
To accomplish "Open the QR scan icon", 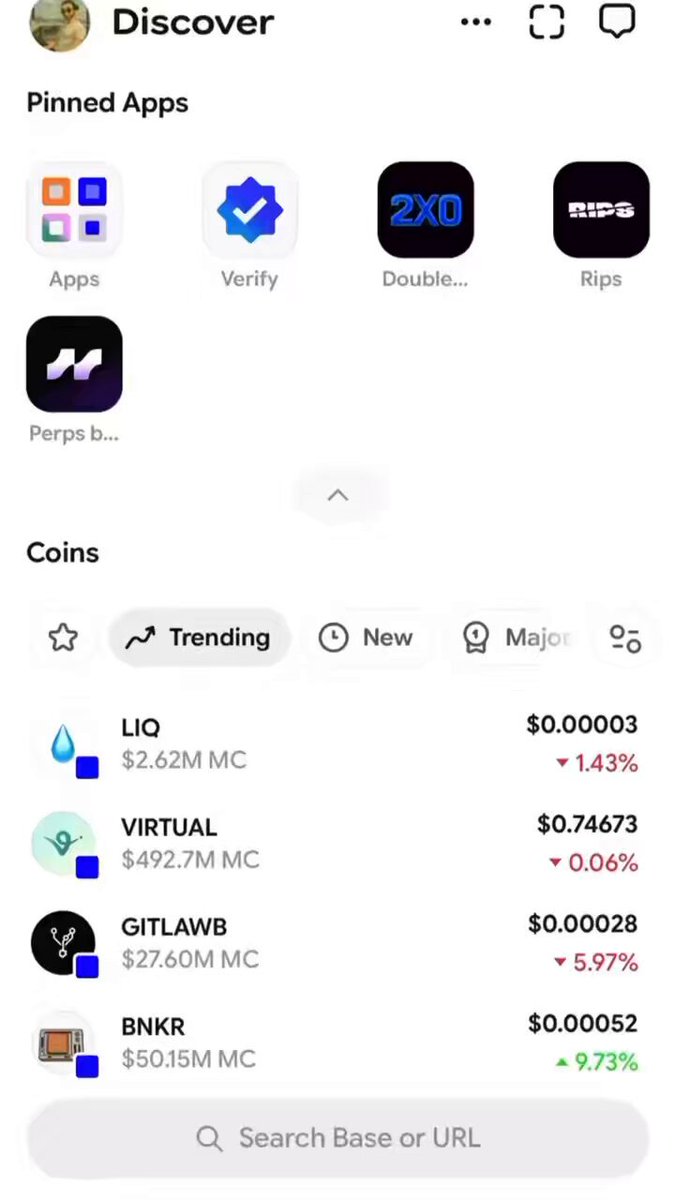I will [x=546, y=22].
